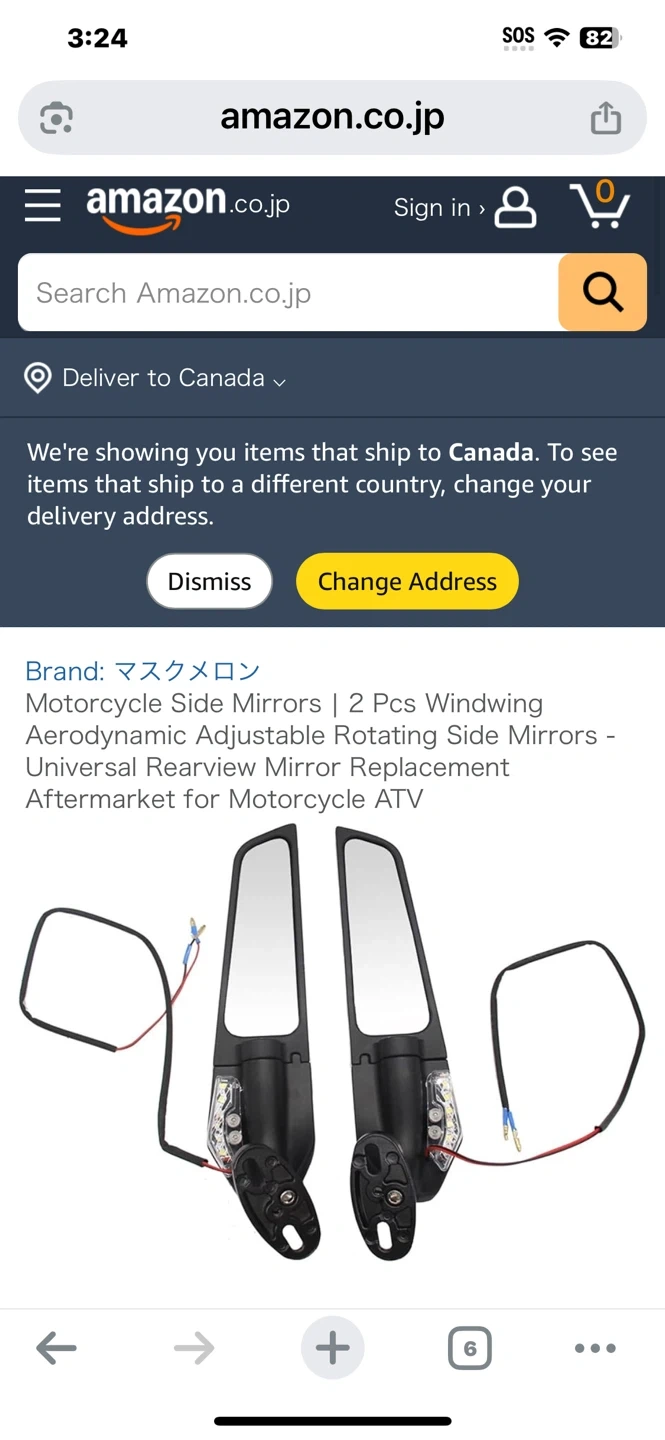Expand Deliver to Canada selector
This screenshot has width=665, height=1440.
[x=155, y=378]
